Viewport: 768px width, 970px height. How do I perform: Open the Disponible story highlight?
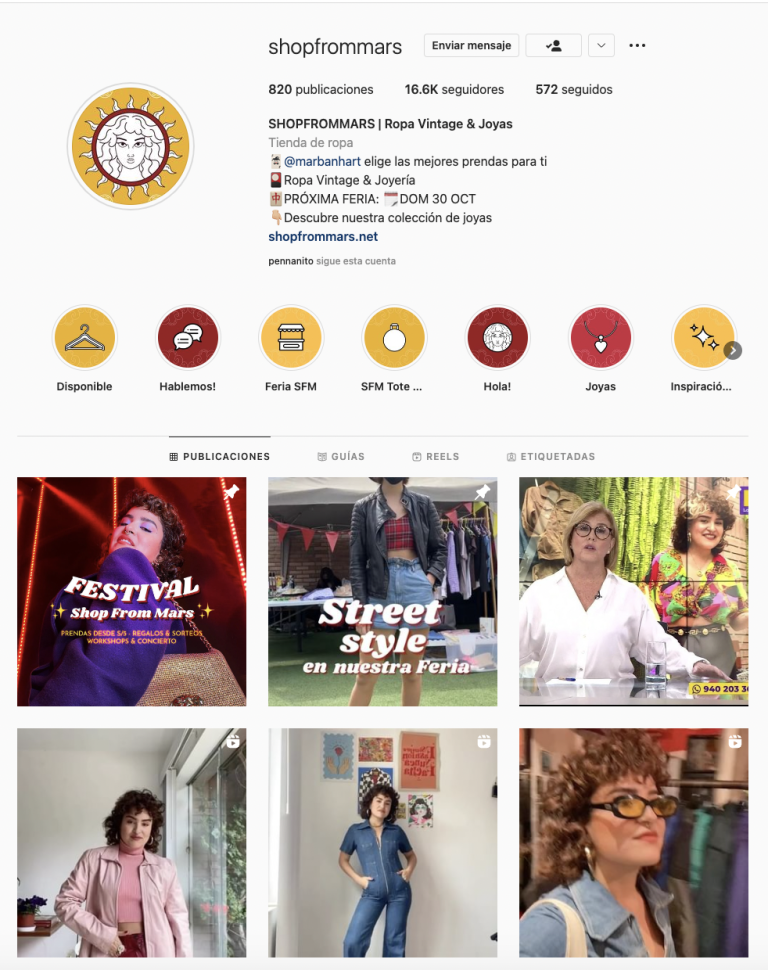coord(85,338)
